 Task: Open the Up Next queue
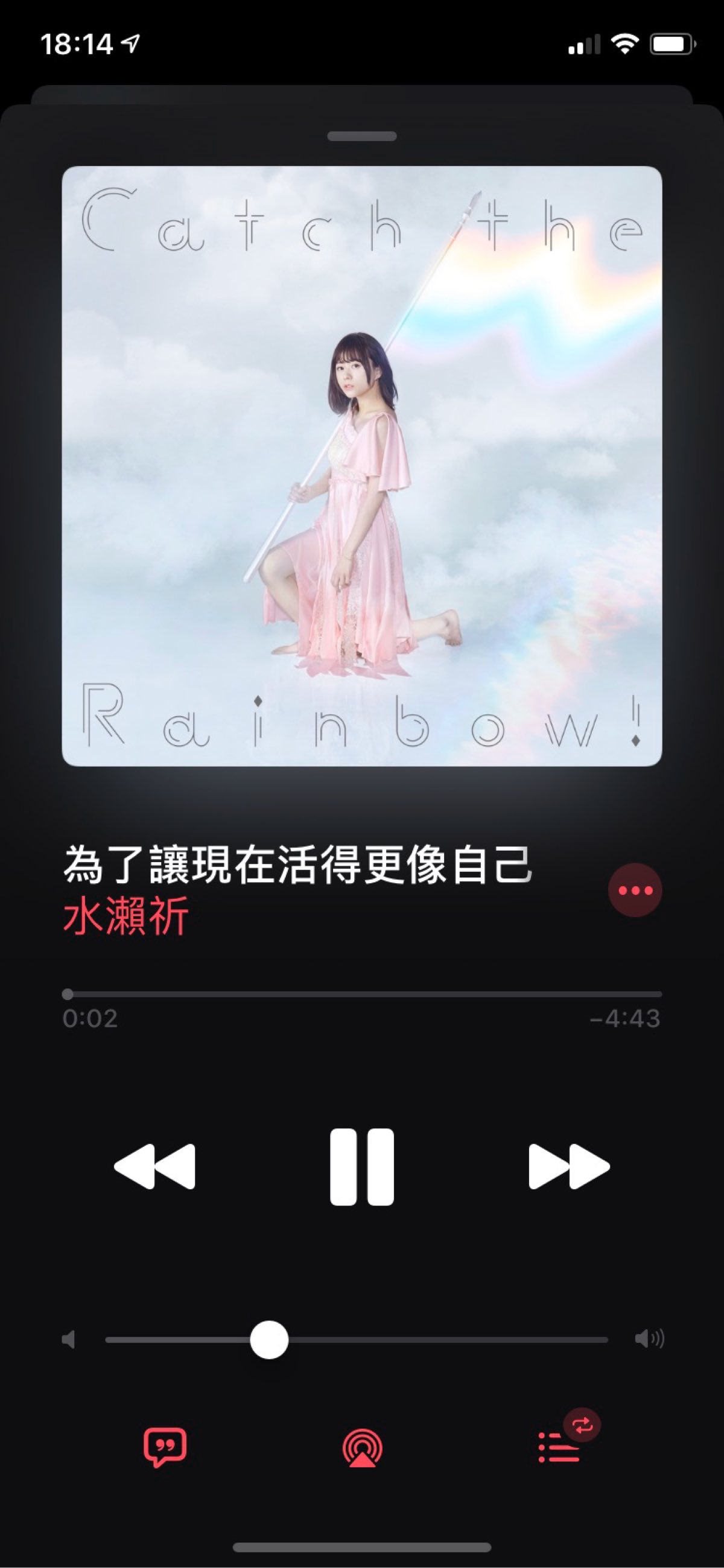click(559, 1447)
